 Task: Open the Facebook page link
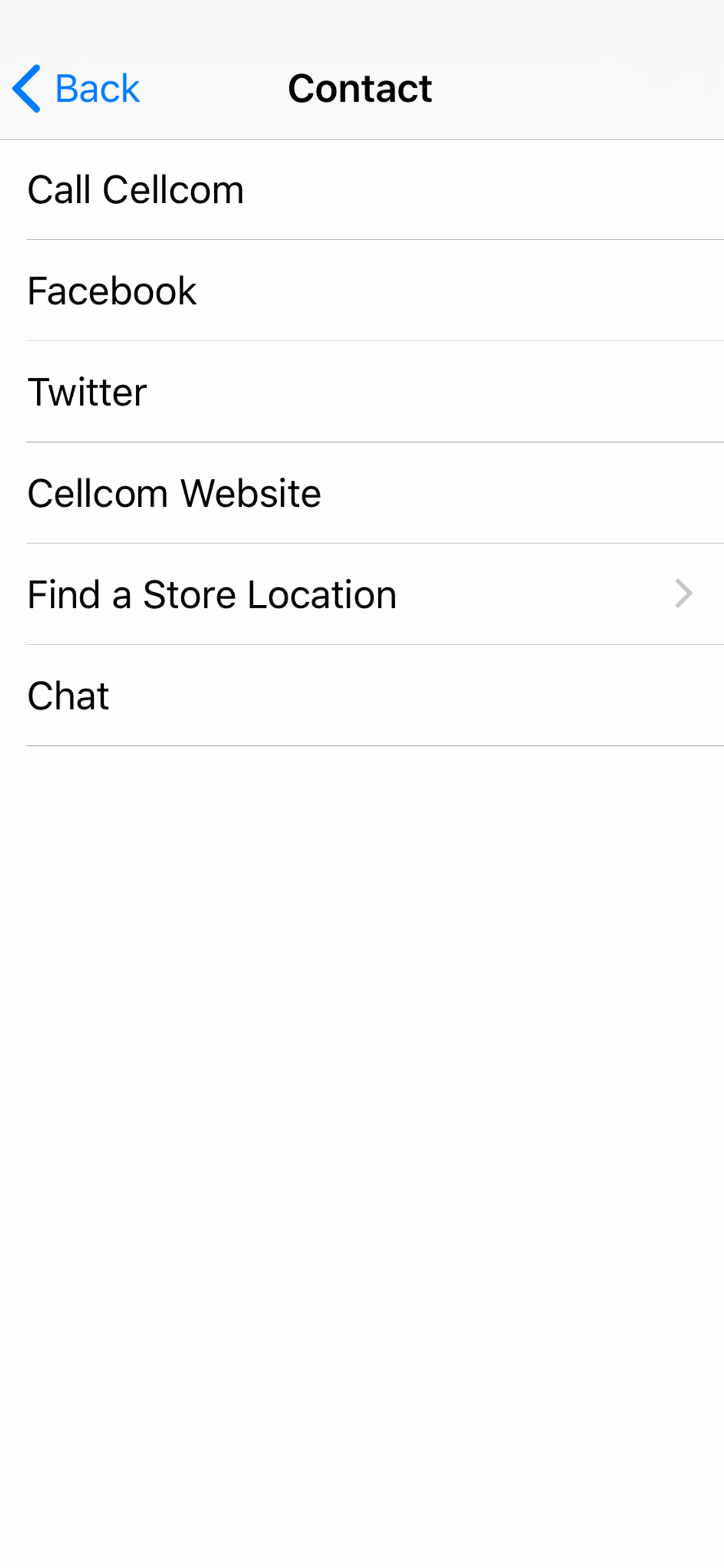pyautogui.click(x=112, y=290)
